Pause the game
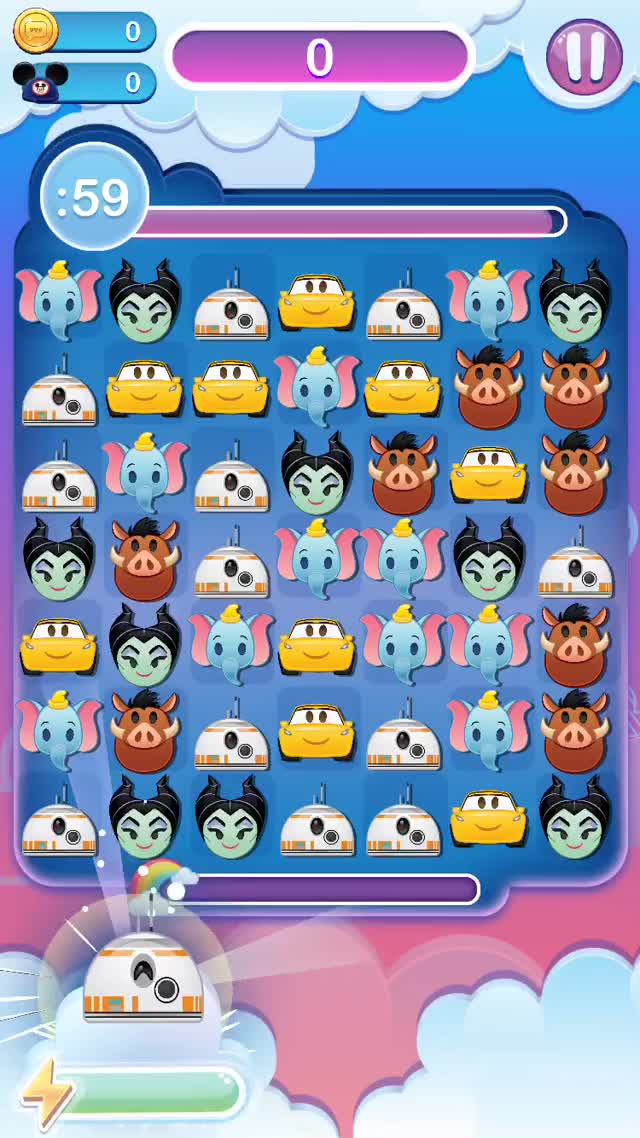 point(584,56)
